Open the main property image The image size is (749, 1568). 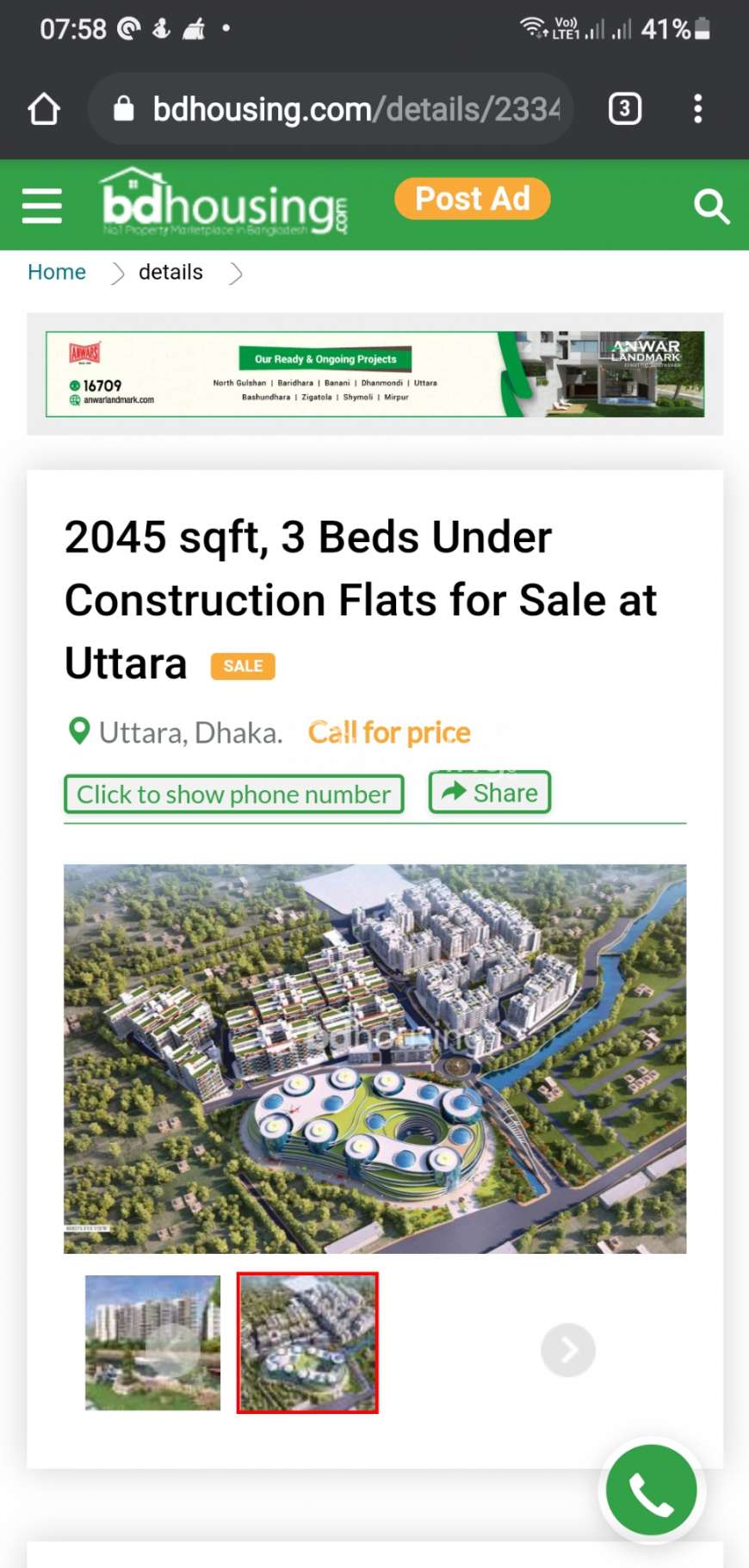(x=374, y=1059)
